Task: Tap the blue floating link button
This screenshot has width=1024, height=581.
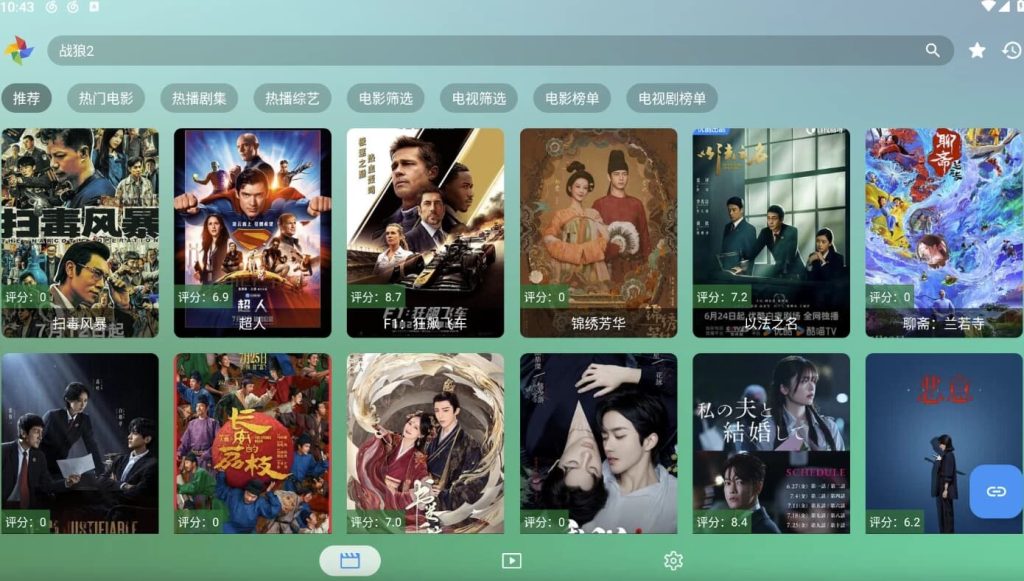Action: point(995,491)
